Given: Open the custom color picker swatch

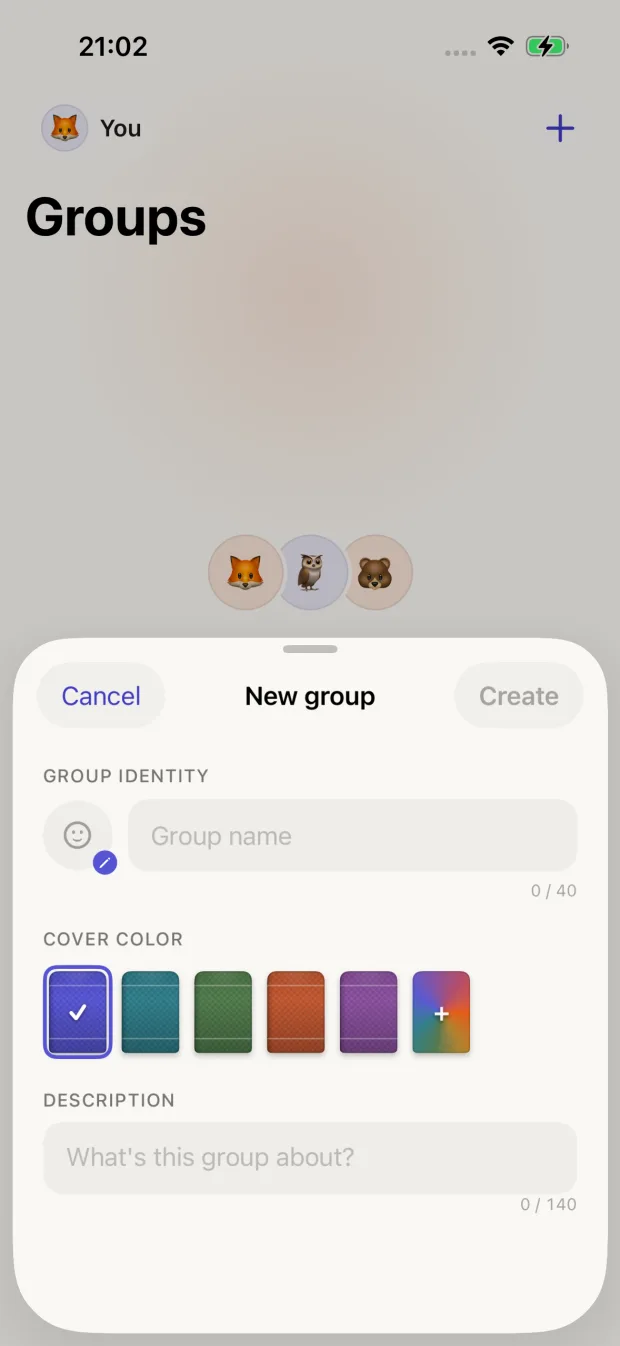Looking at the screenshot, I should point(441,1012).
